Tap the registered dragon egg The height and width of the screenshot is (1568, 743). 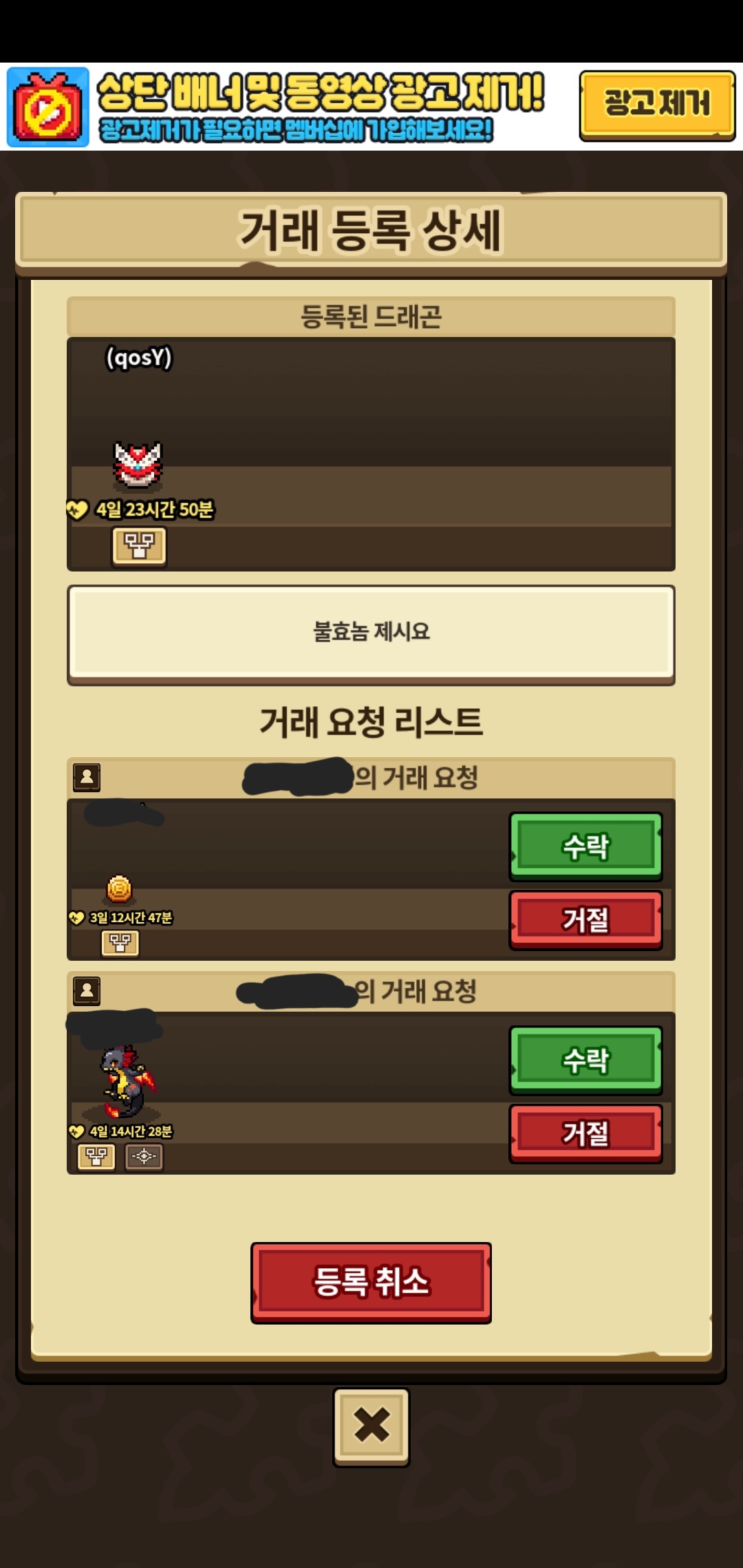tap(138, 465)
